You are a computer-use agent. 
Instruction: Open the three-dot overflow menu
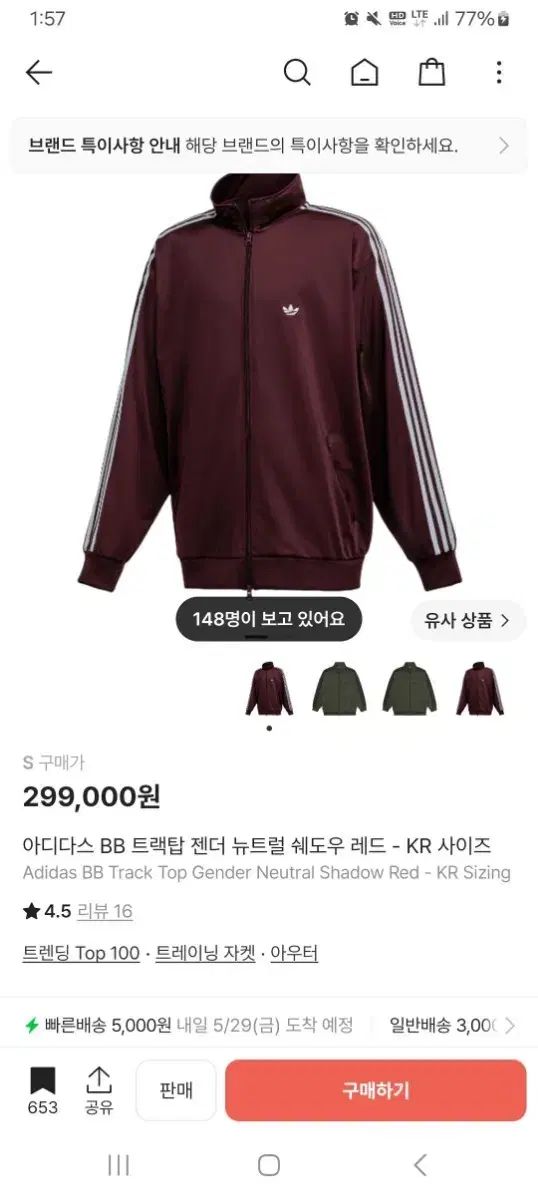498,72
